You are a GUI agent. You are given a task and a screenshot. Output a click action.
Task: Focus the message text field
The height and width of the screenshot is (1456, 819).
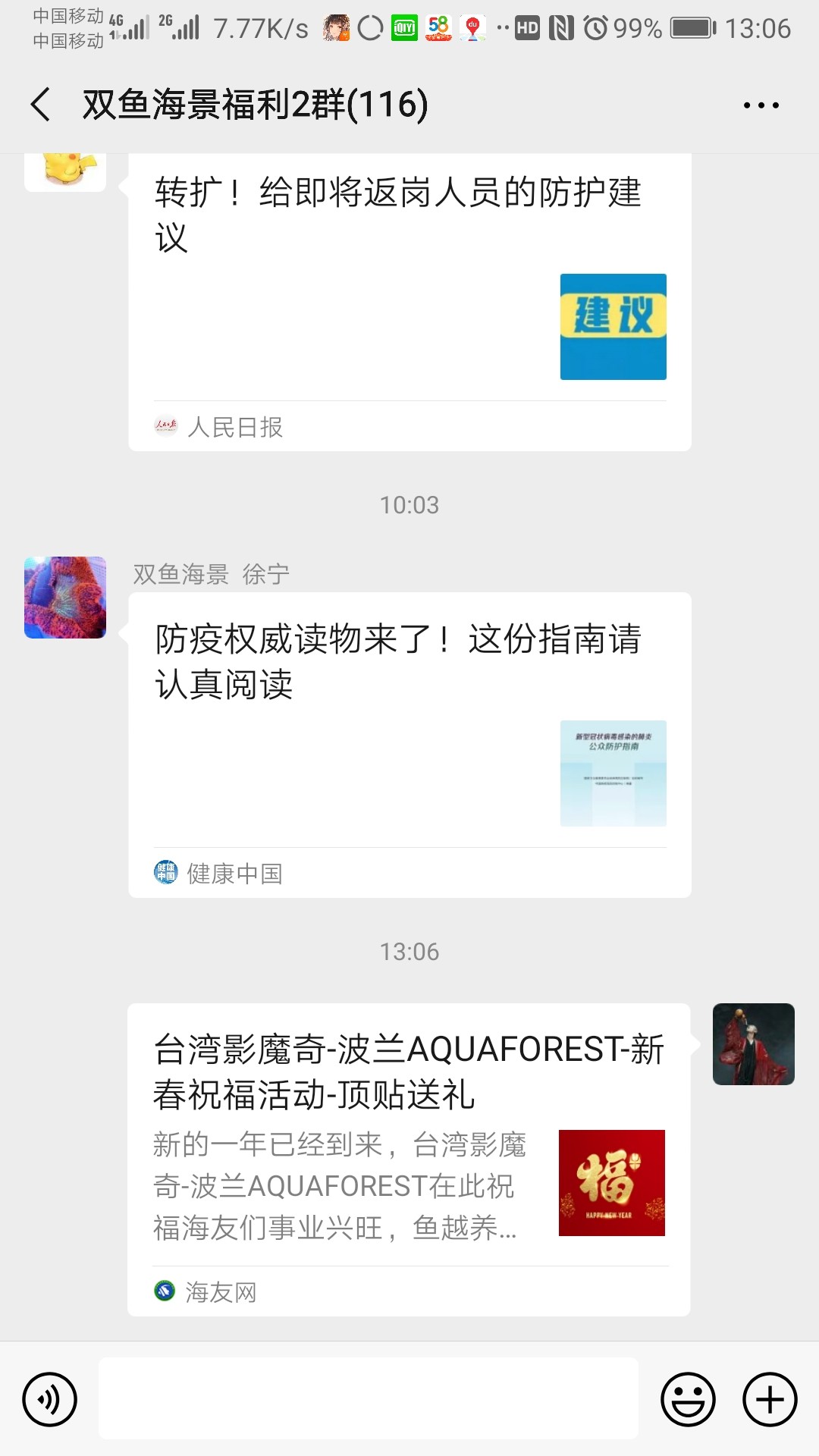369,1398
